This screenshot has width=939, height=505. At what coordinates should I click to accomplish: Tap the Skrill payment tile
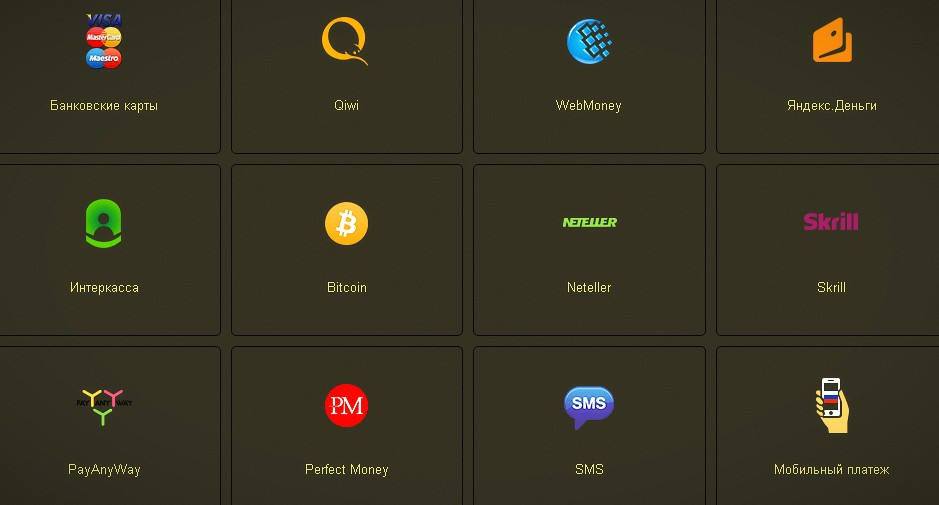[x=831, y=250]
